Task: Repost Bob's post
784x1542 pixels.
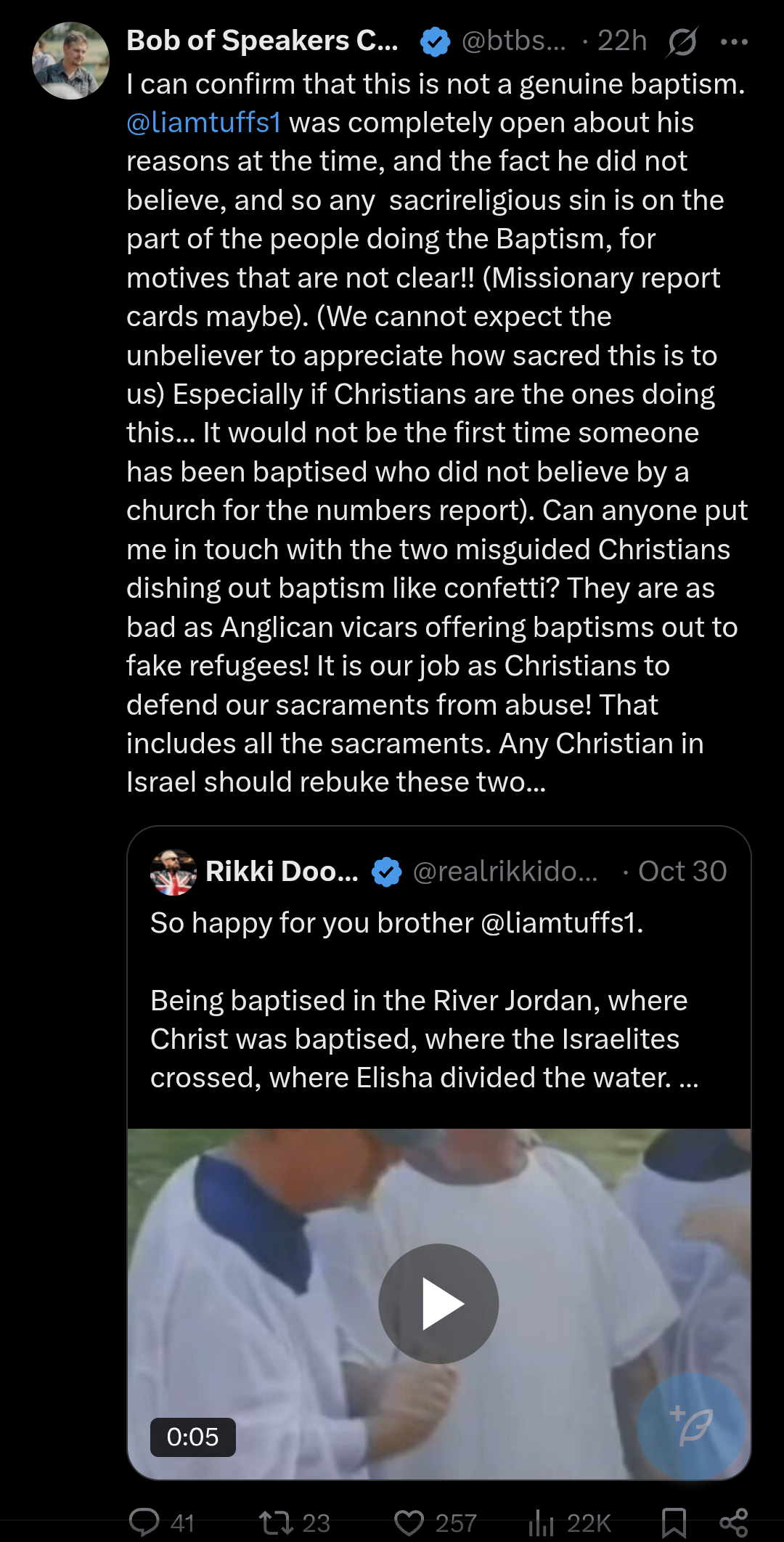Action: [x=277, y=1522]
